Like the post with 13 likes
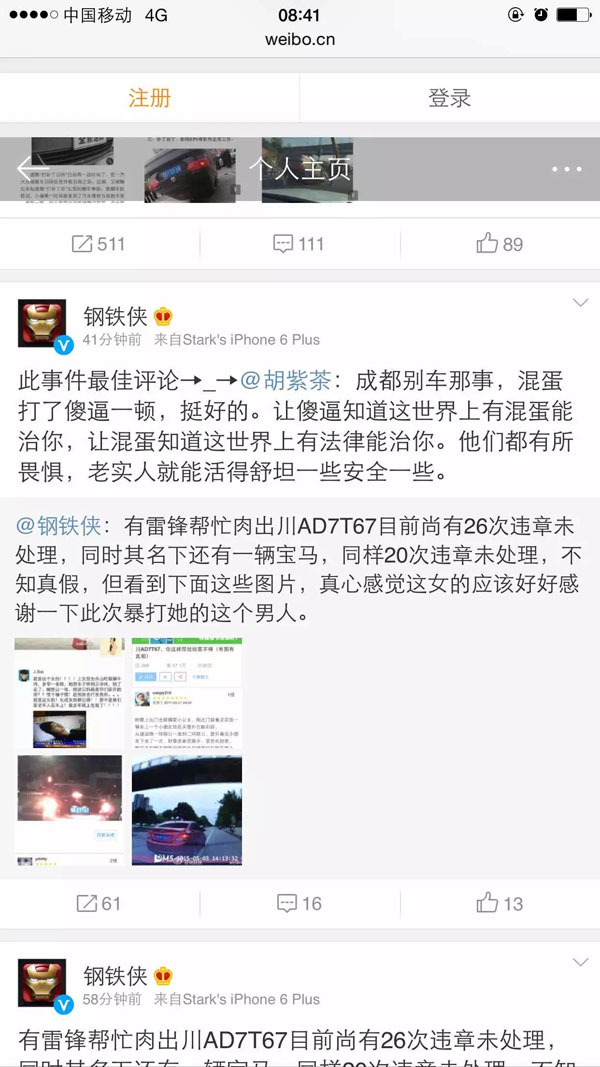The image size is (600, 1067). 499,903
